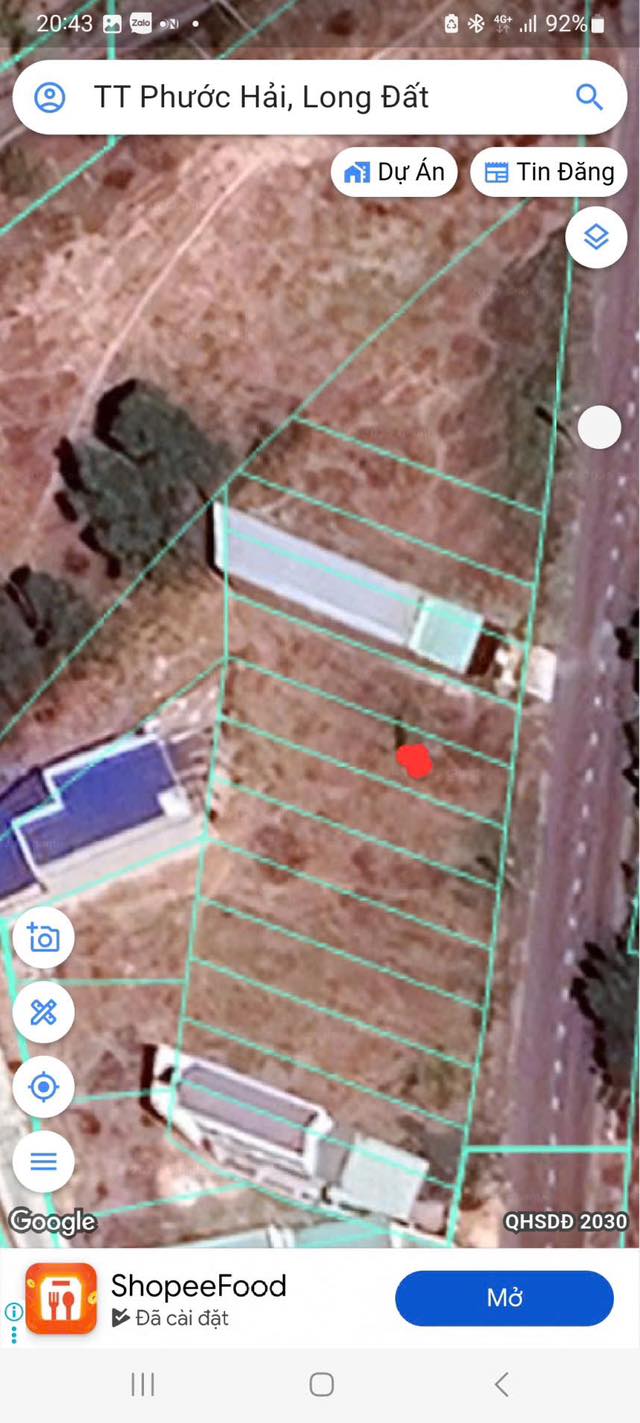Tap the white circular slider handle

point(599,428)
